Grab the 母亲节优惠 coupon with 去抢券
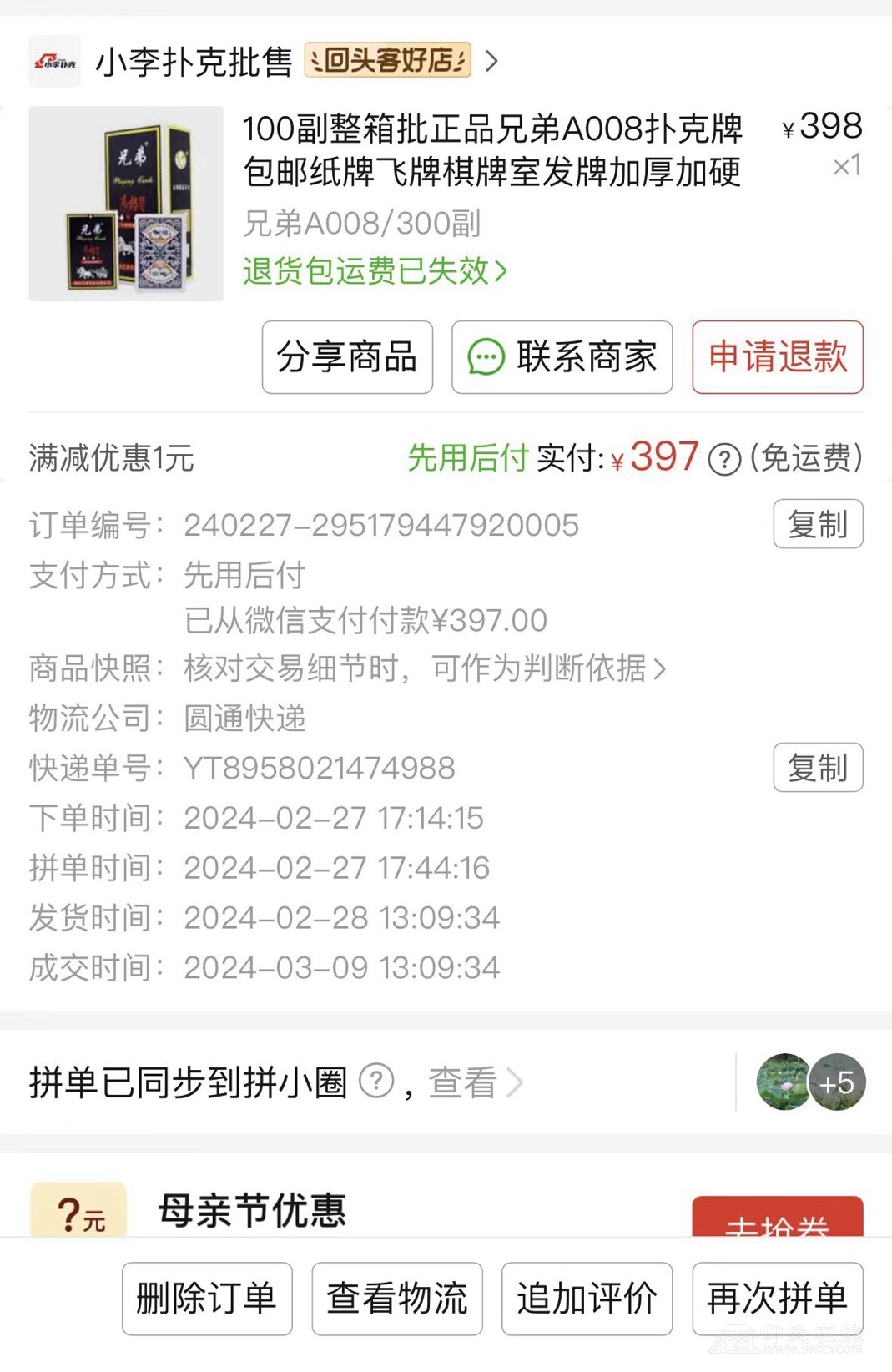 coord(777,1220)
